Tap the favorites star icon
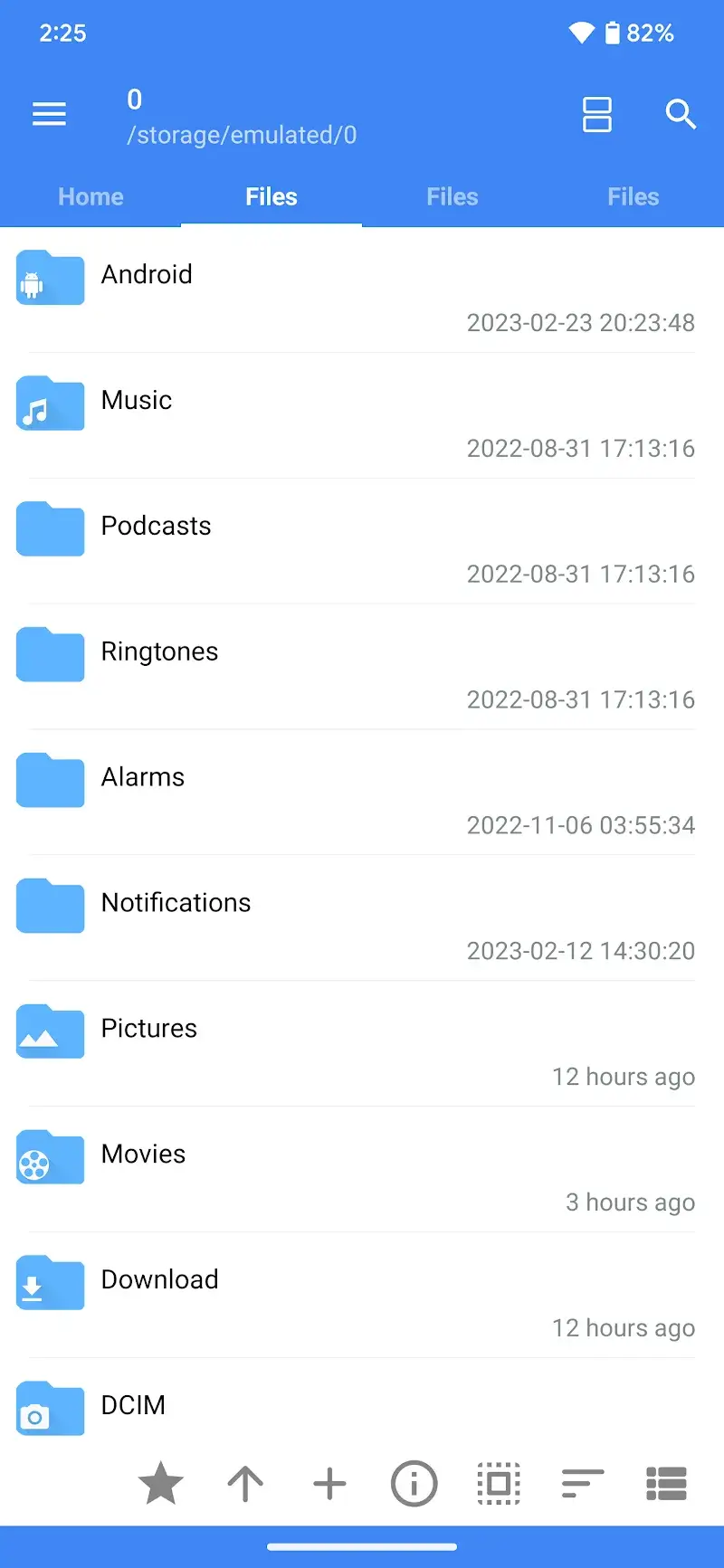This screenshot has width=724, height=1568. (x=161, y=1483)
